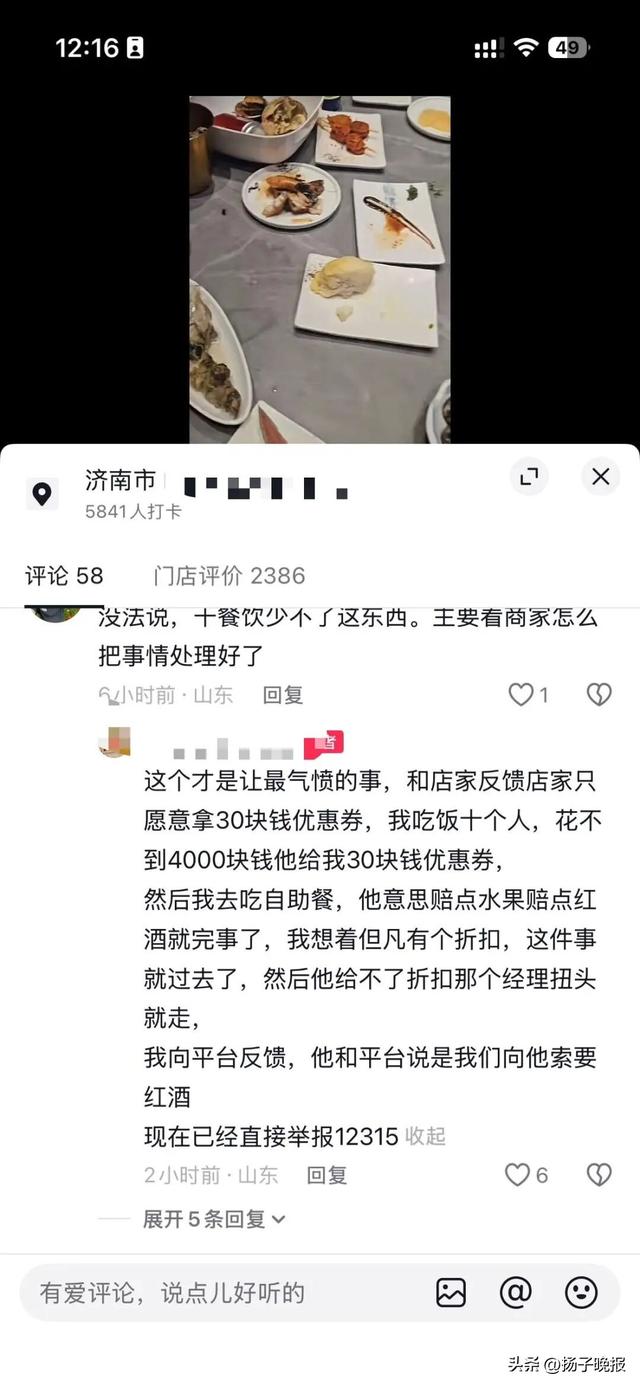Screen dimensions: 640x1387
Task: Mention someone with the @ icon
Action: pyautogui.click(x=516, y=1293)
